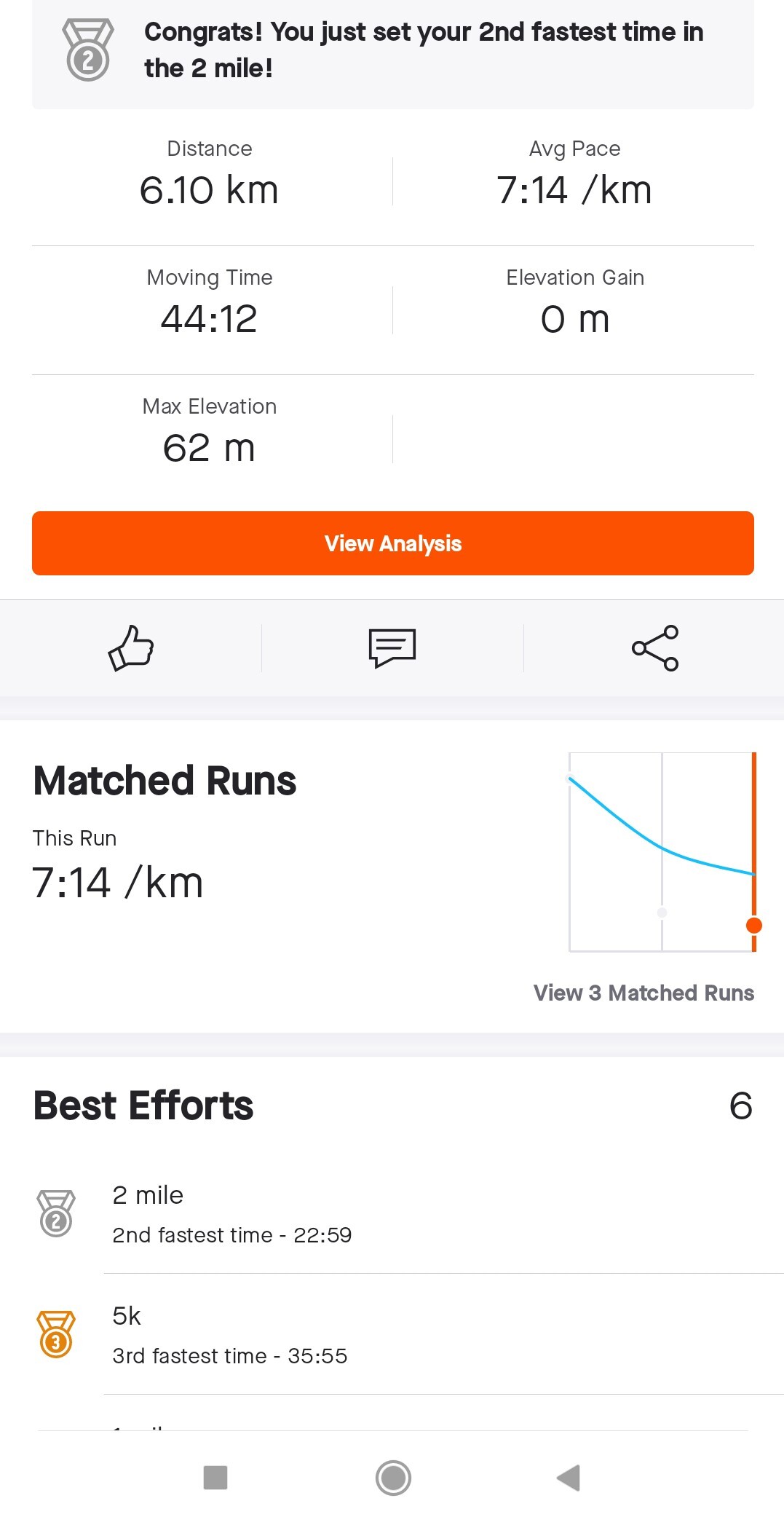Share this activity
The image size is (784, 1525).
(x=654, y=647)
